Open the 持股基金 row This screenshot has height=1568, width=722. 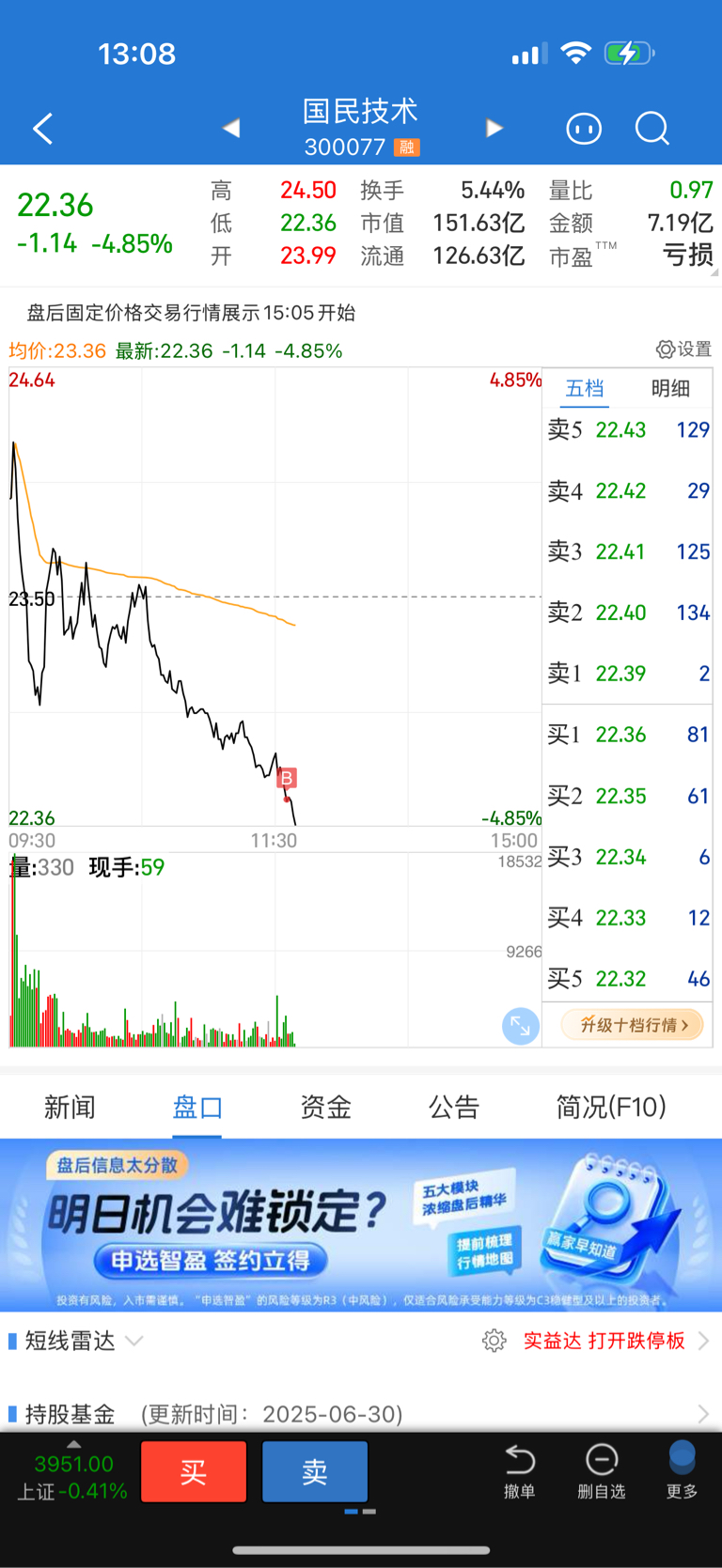[361, 1413]
